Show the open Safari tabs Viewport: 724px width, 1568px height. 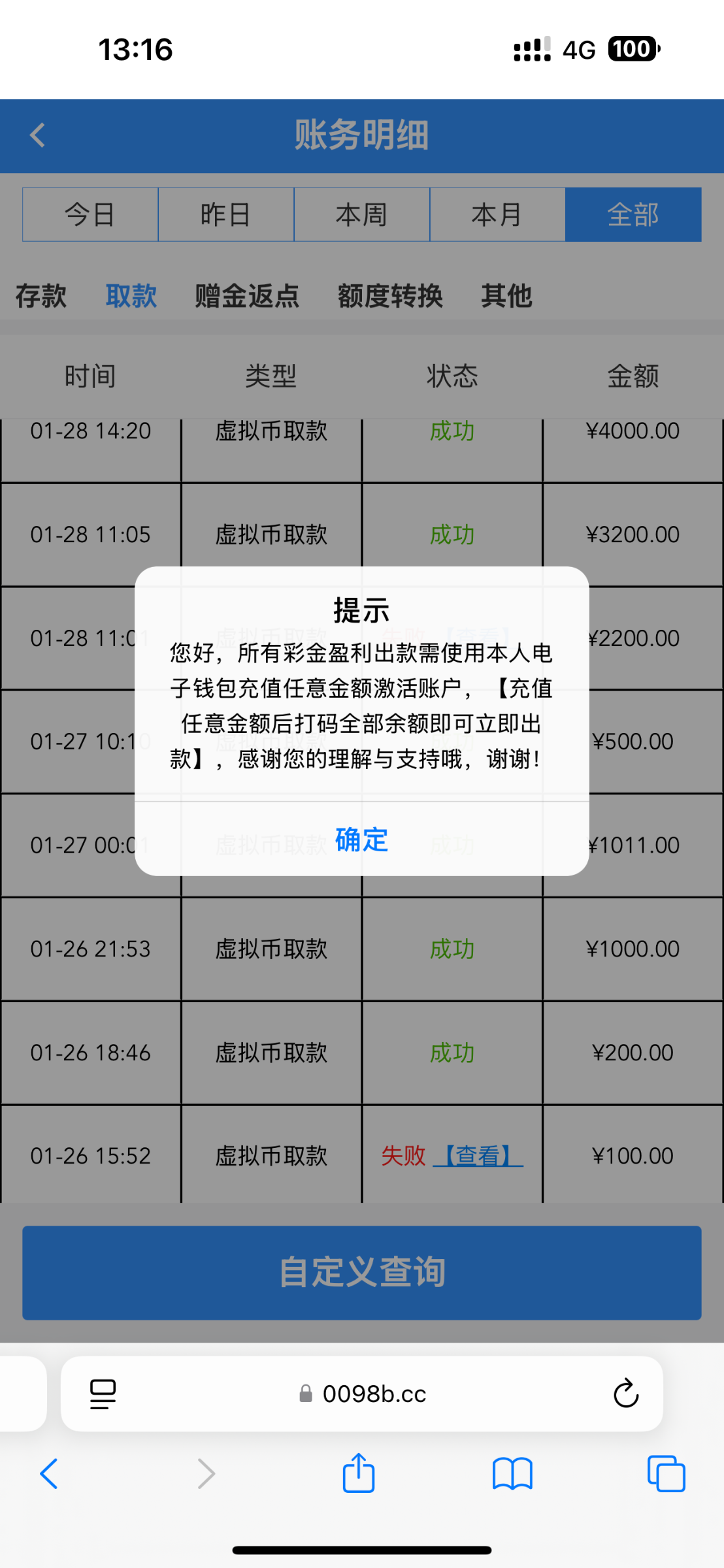coord(666,1474)
